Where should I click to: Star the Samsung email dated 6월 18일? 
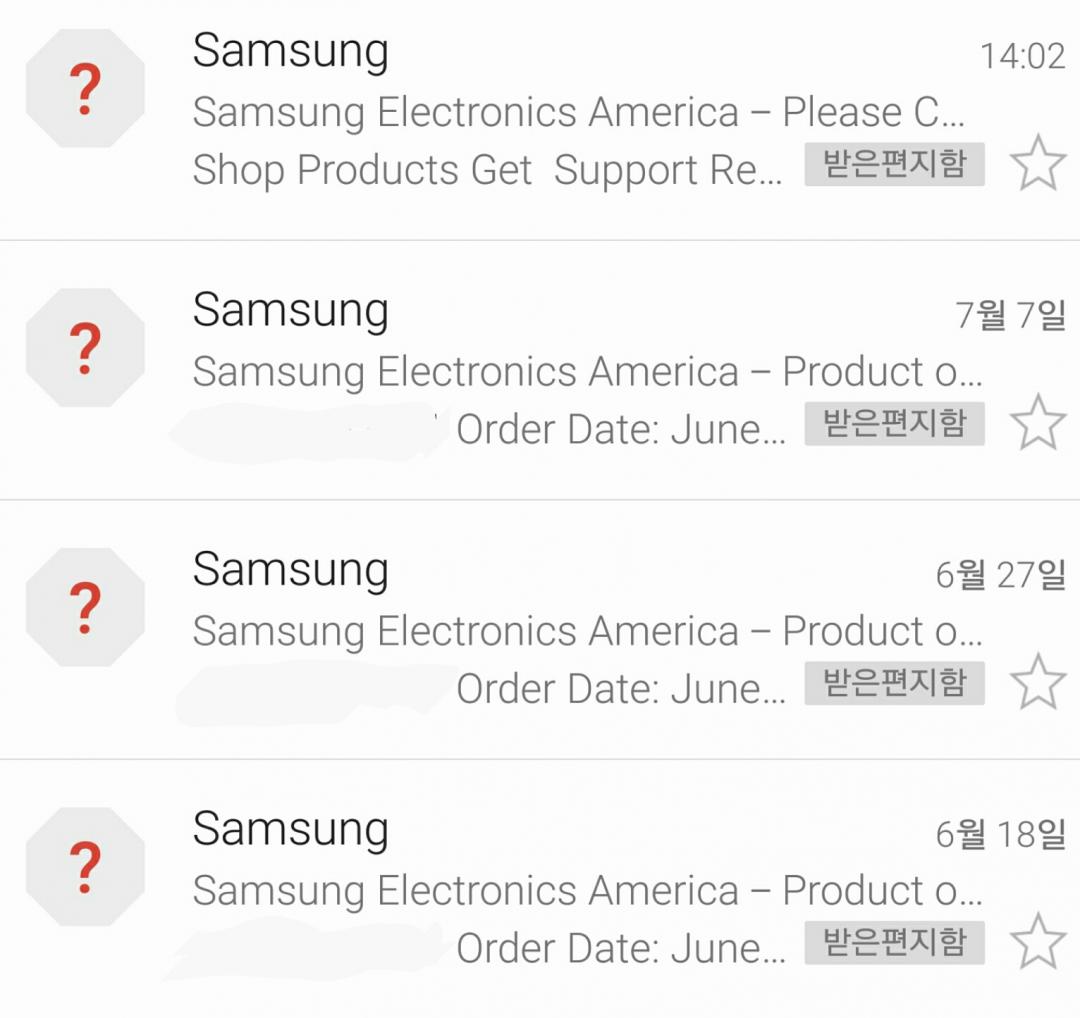coord(1038,943)
